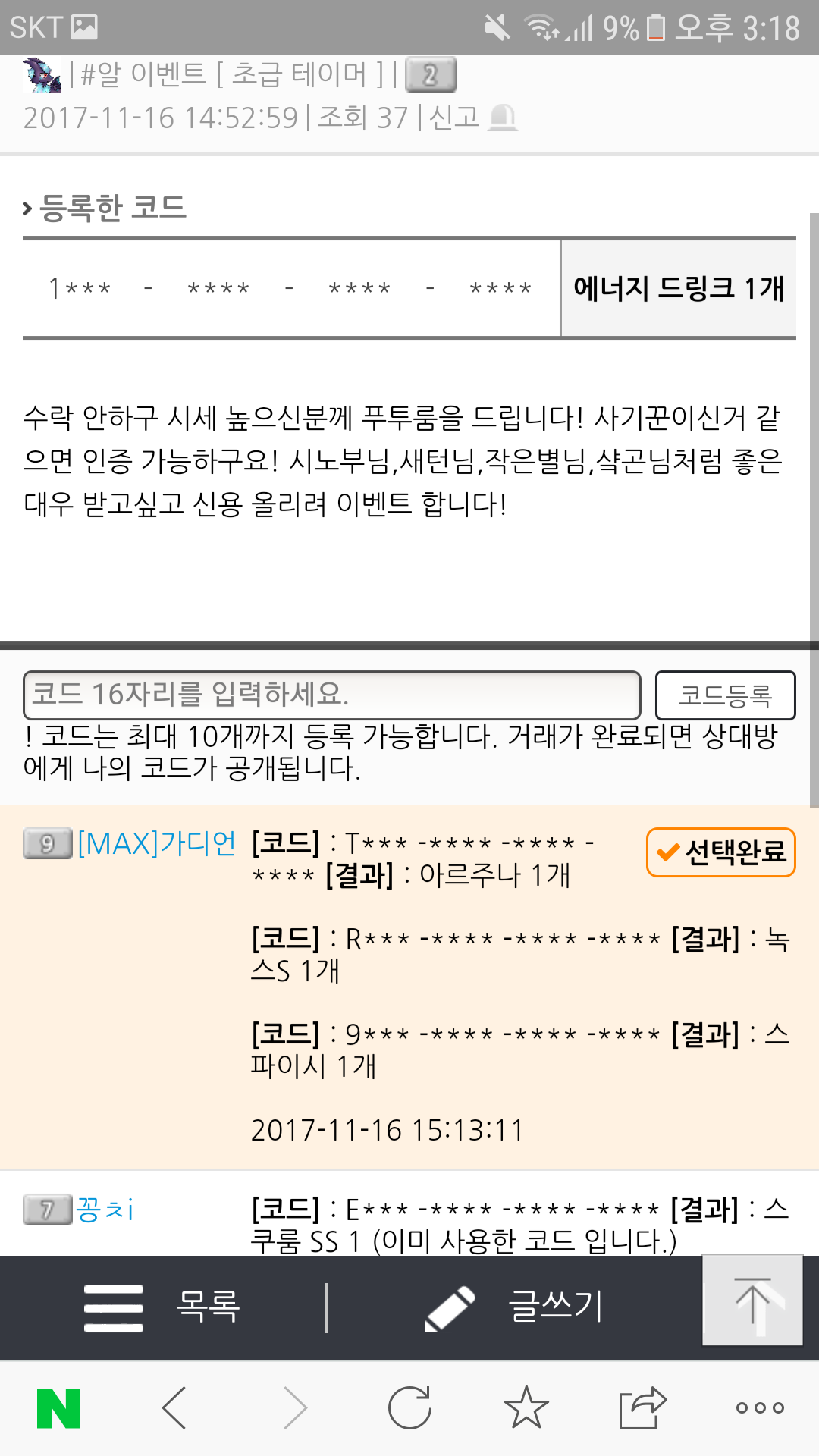
Task: Go back in the browser
Action: 174,1408
